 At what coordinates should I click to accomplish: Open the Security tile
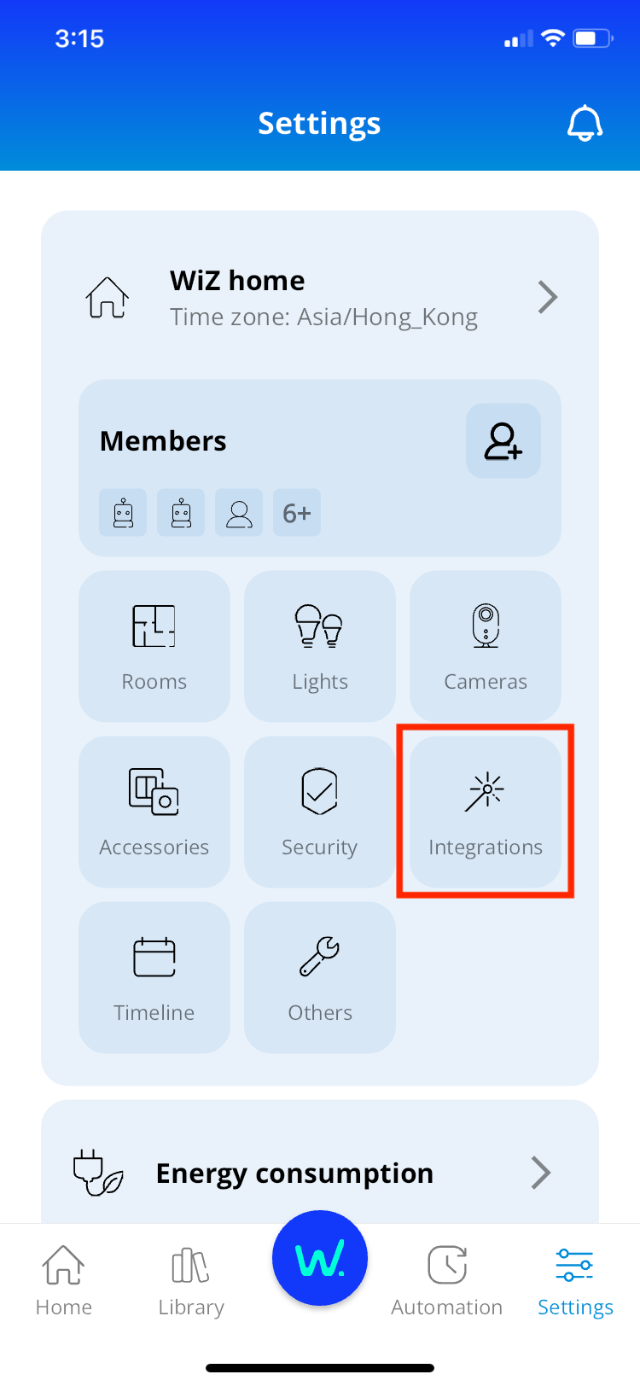[x=320, y=811]
